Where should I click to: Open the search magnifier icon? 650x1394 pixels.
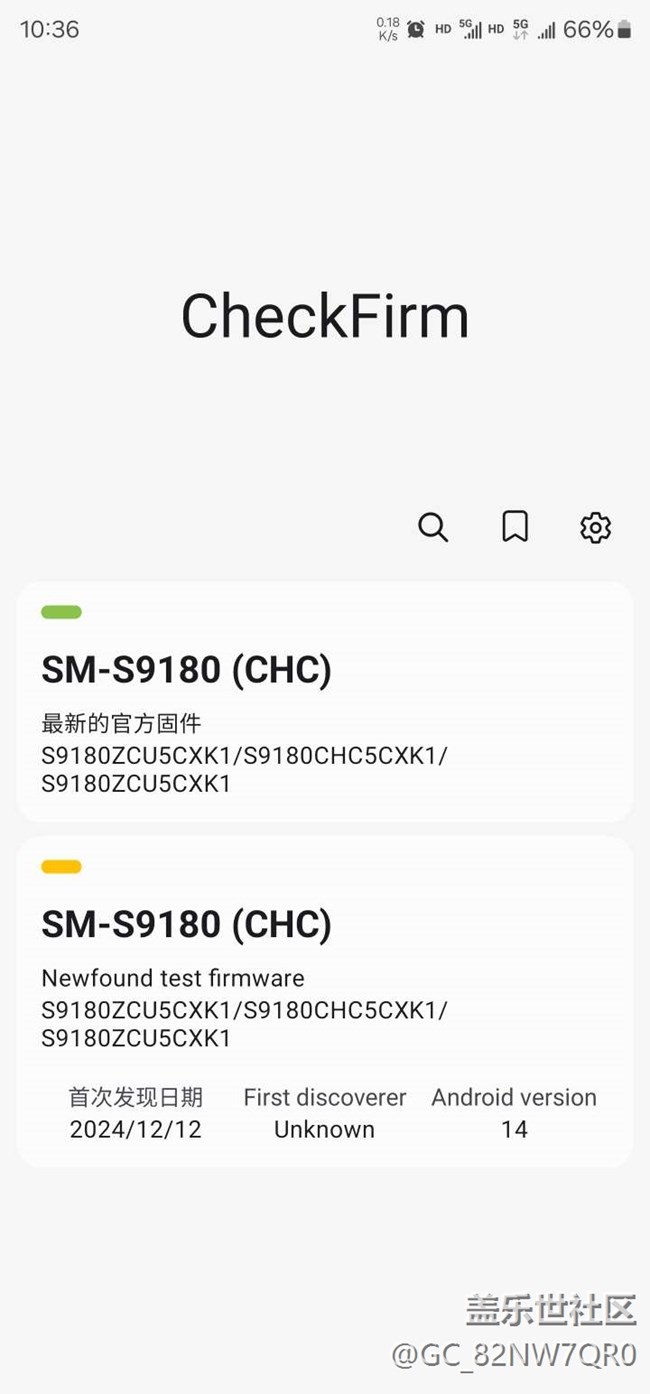433,527
